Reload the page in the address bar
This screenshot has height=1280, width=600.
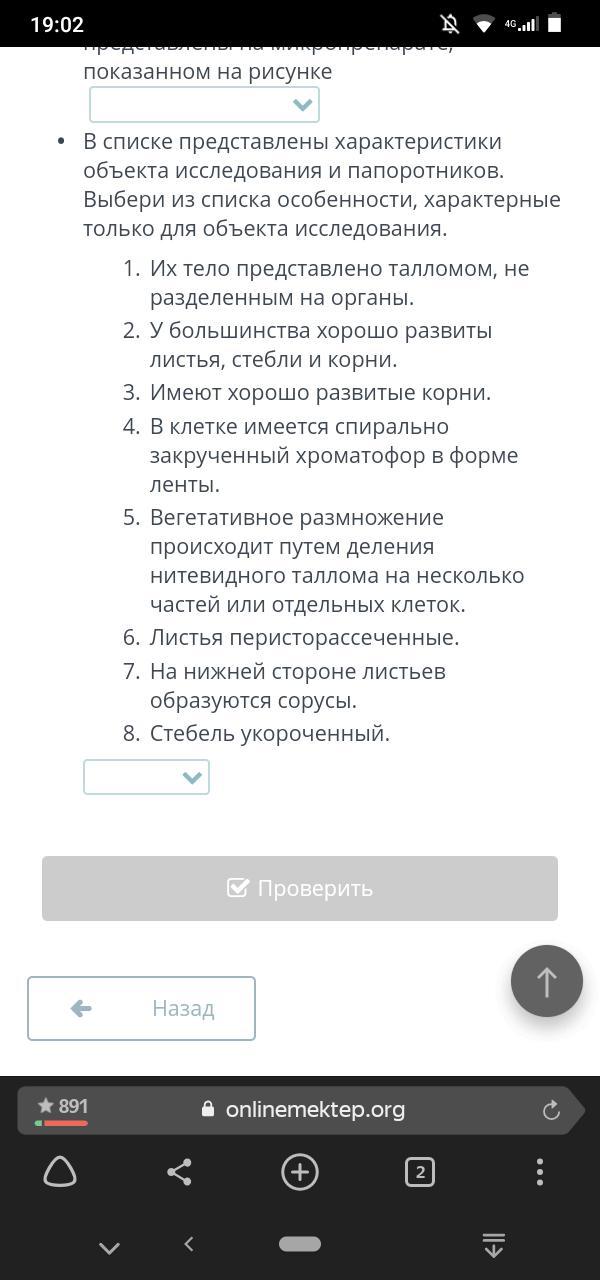point(551,1110)
